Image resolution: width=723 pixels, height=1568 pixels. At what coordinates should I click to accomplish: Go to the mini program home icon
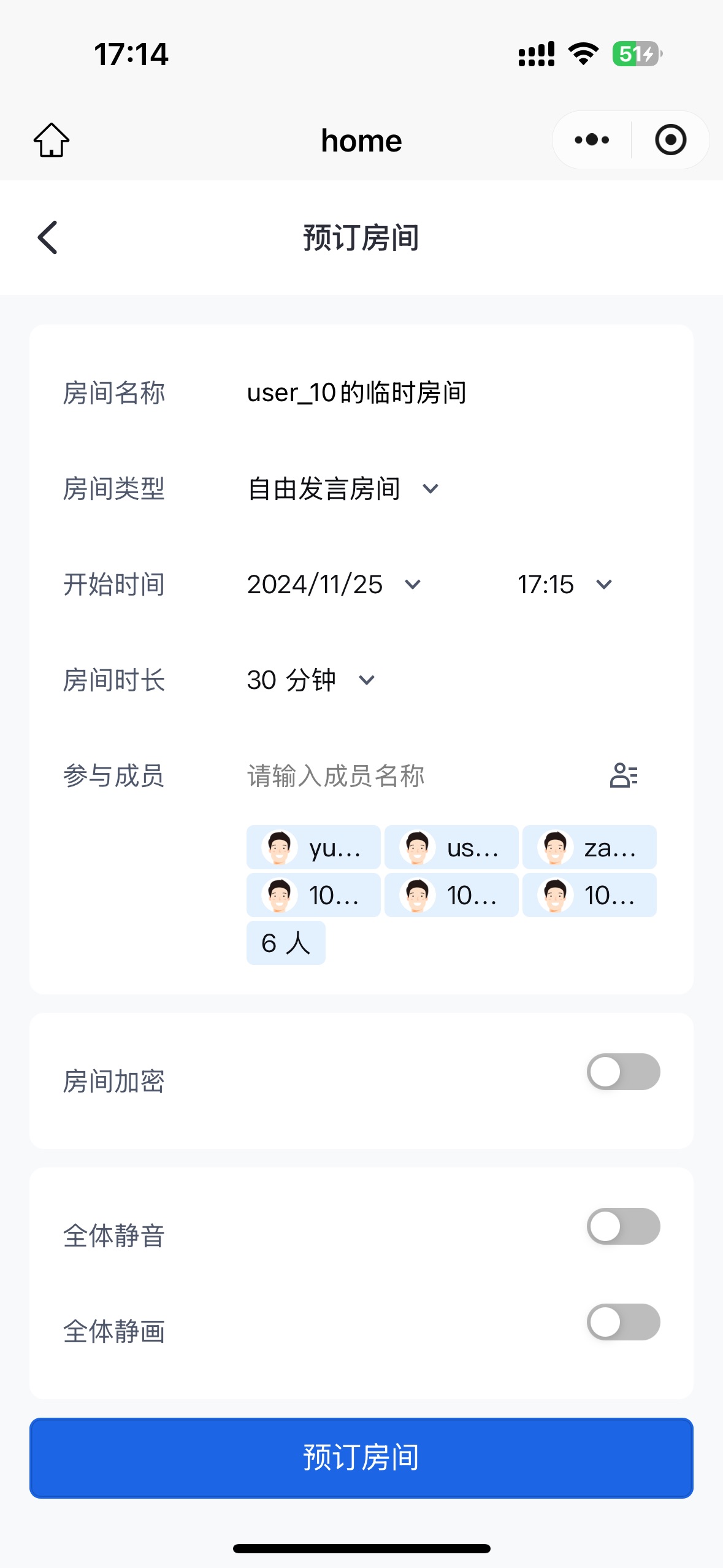pos(52,140)
